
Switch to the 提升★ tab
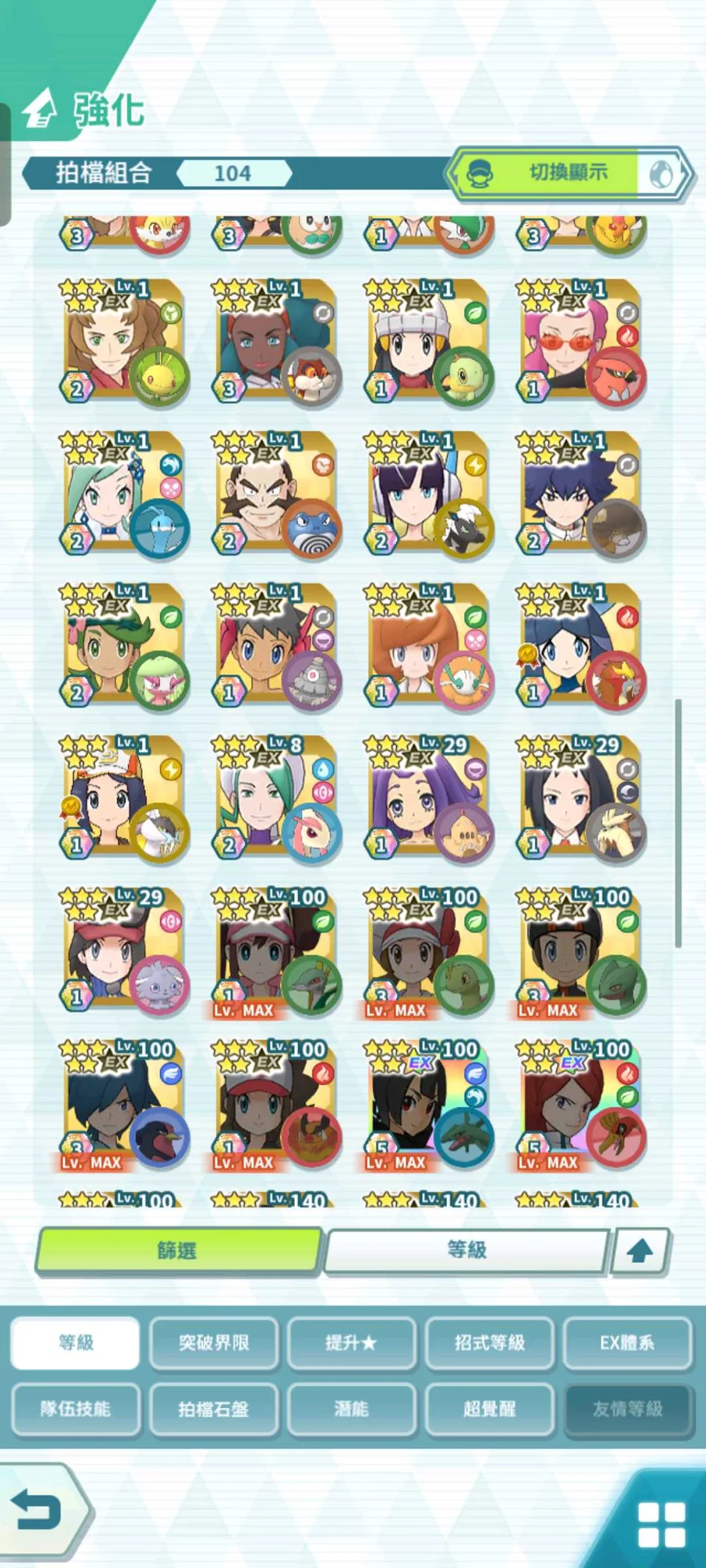tap(351, 1343)
